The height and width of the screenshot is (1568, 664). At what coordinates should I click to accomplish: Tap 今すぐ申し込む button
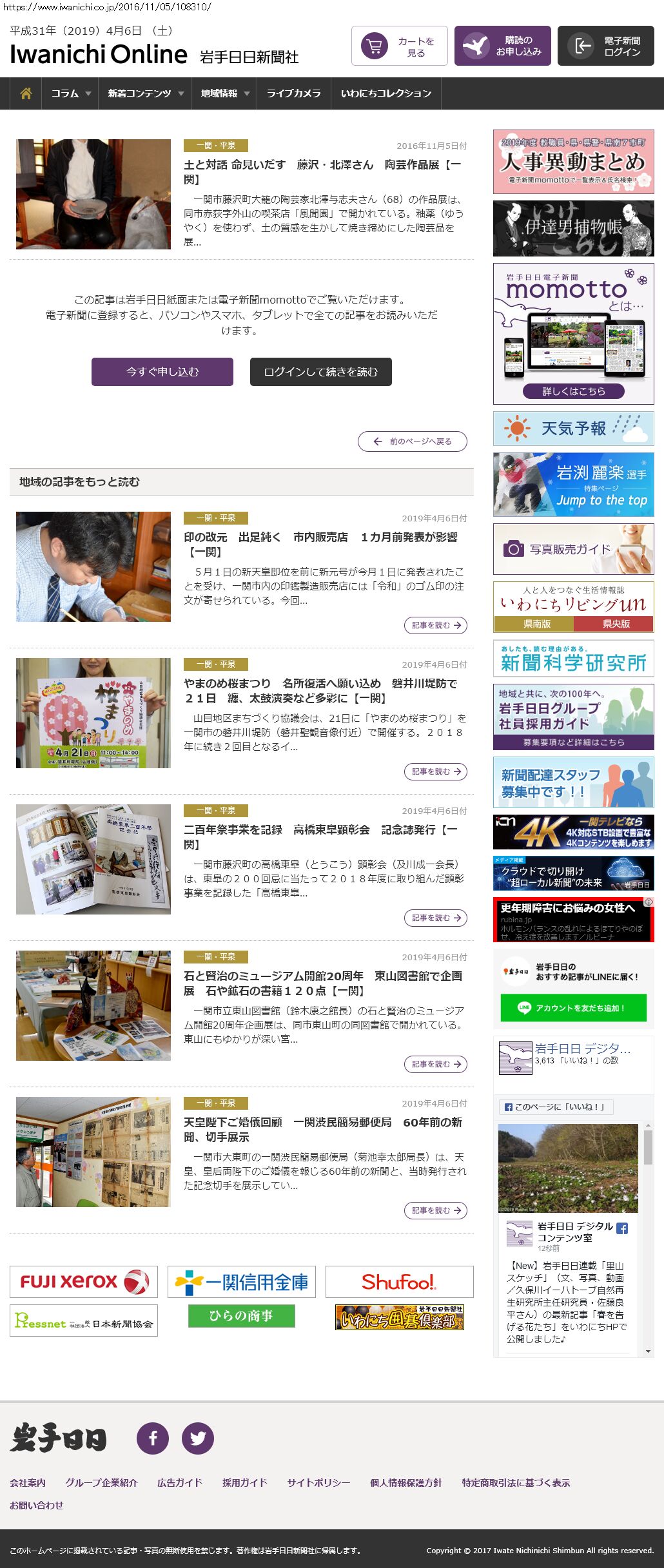pos(162,372)
